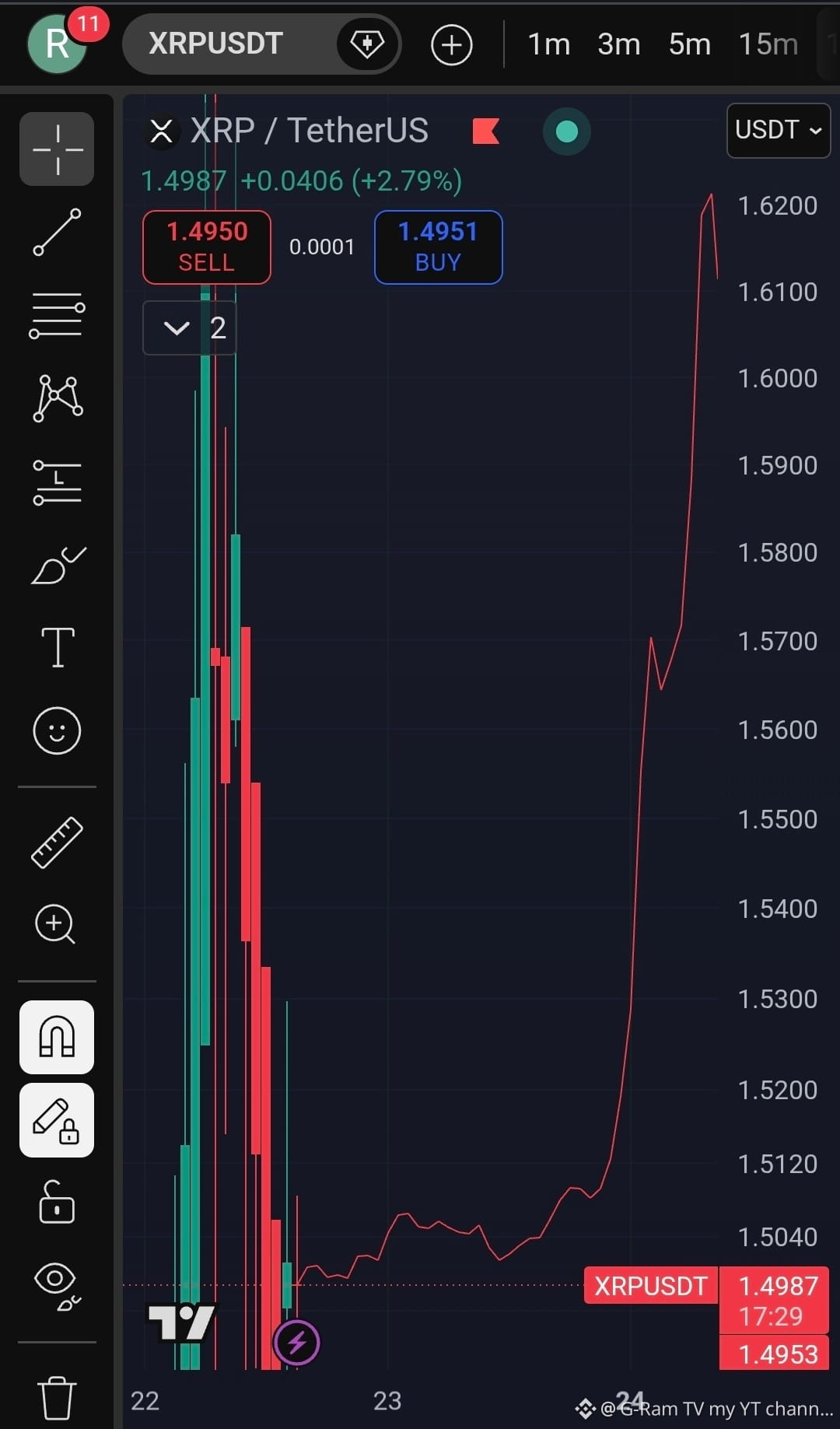Screen dimensions: 840x1429
Task: Open the USDT currency dropdown
Action: tap(779, 130)
